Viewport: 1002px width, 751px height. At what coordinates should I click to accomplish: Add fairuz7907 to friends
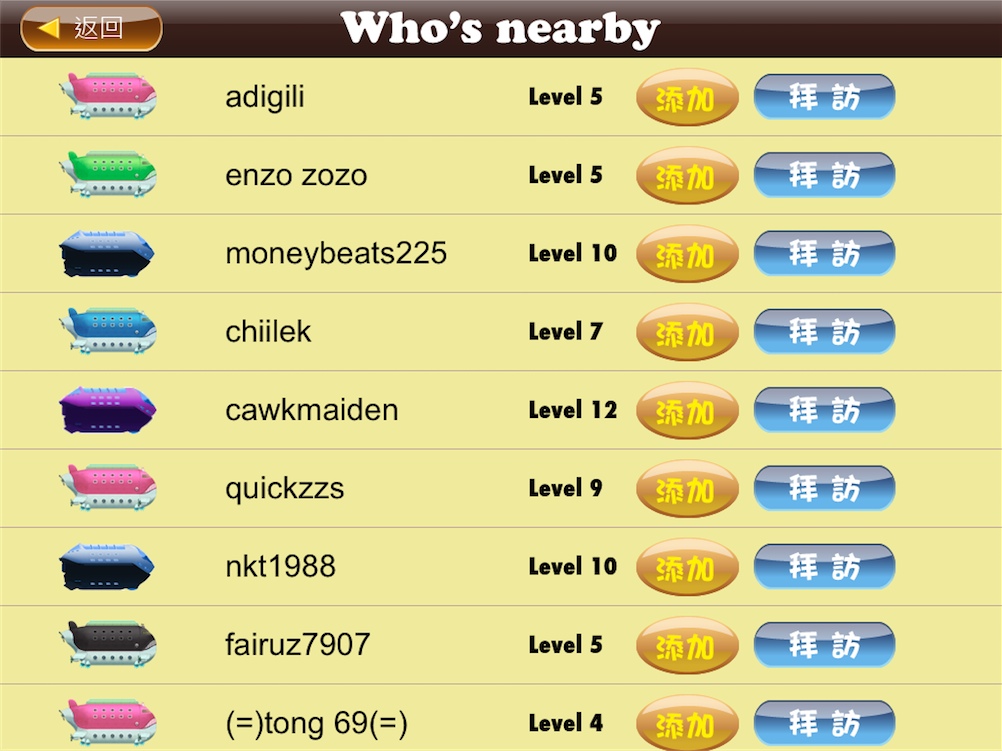[x=687, y=645]
